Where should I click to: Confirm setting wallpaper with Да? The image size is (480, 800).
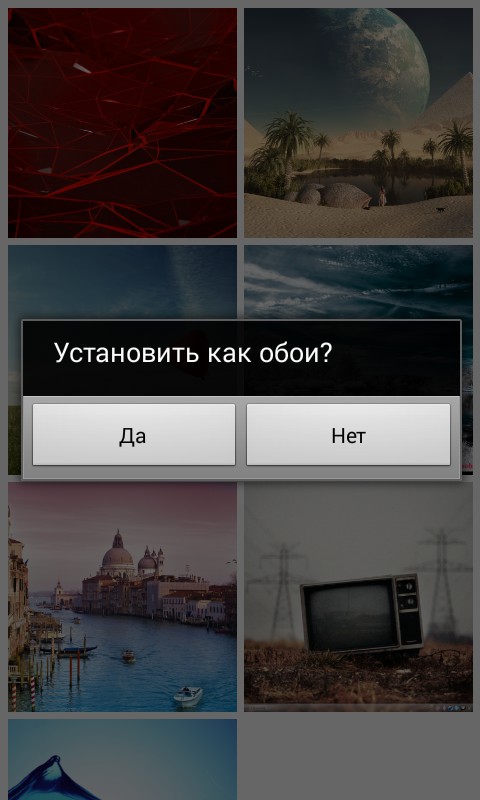134,435
